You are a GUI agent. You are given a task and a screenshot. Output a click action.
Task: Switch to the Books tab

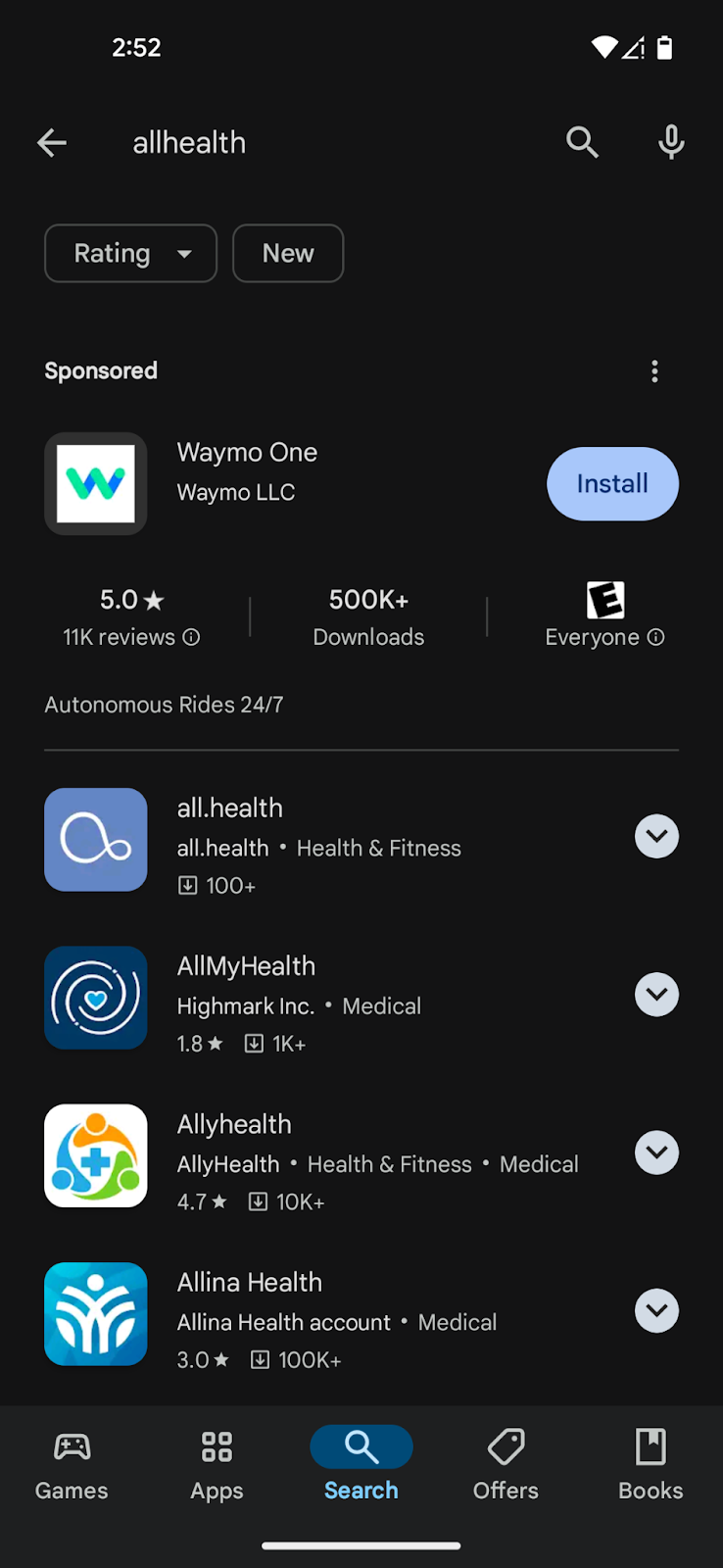[651, 1464]
